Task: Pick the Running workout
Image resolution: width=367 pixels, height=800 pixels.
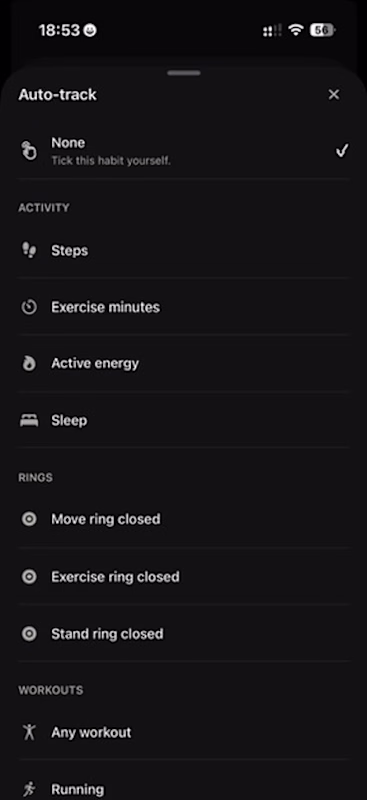Action: (x=184, y=786)
